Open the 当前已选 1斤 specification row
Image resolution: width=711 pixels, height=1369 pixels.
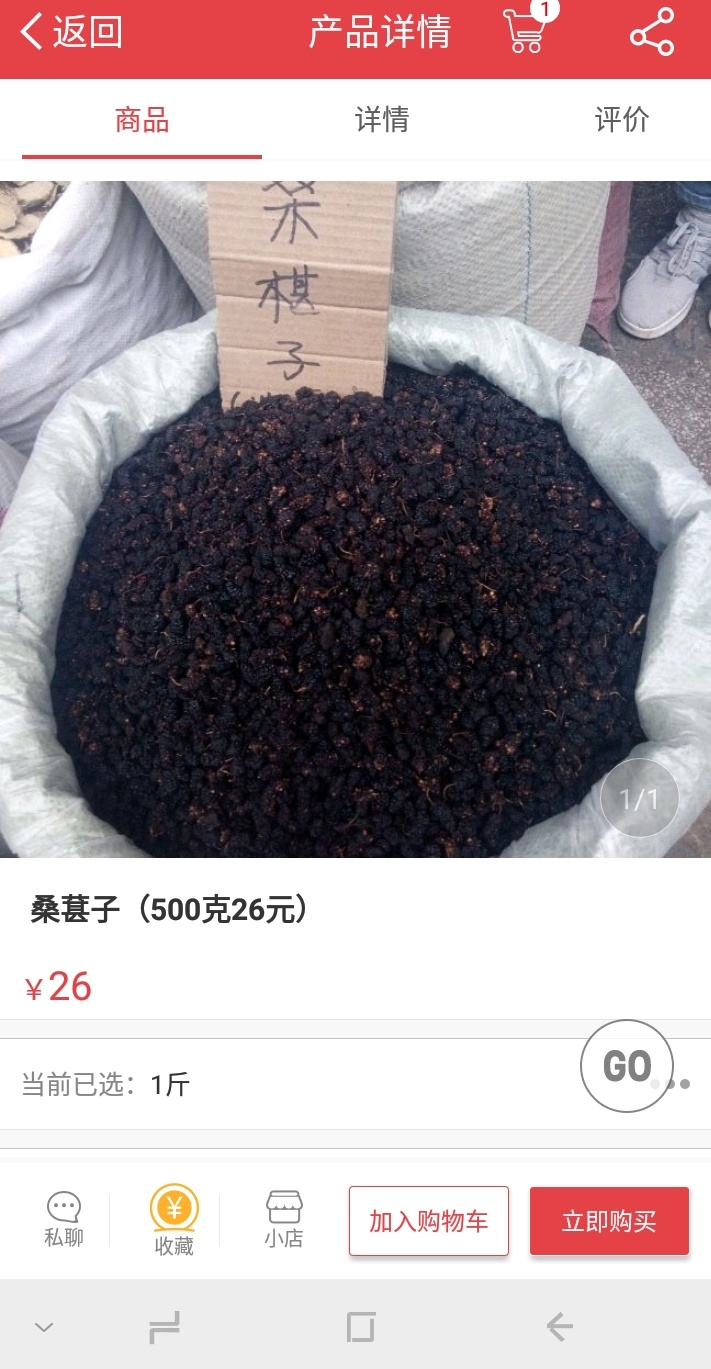tap(355, 1084)
